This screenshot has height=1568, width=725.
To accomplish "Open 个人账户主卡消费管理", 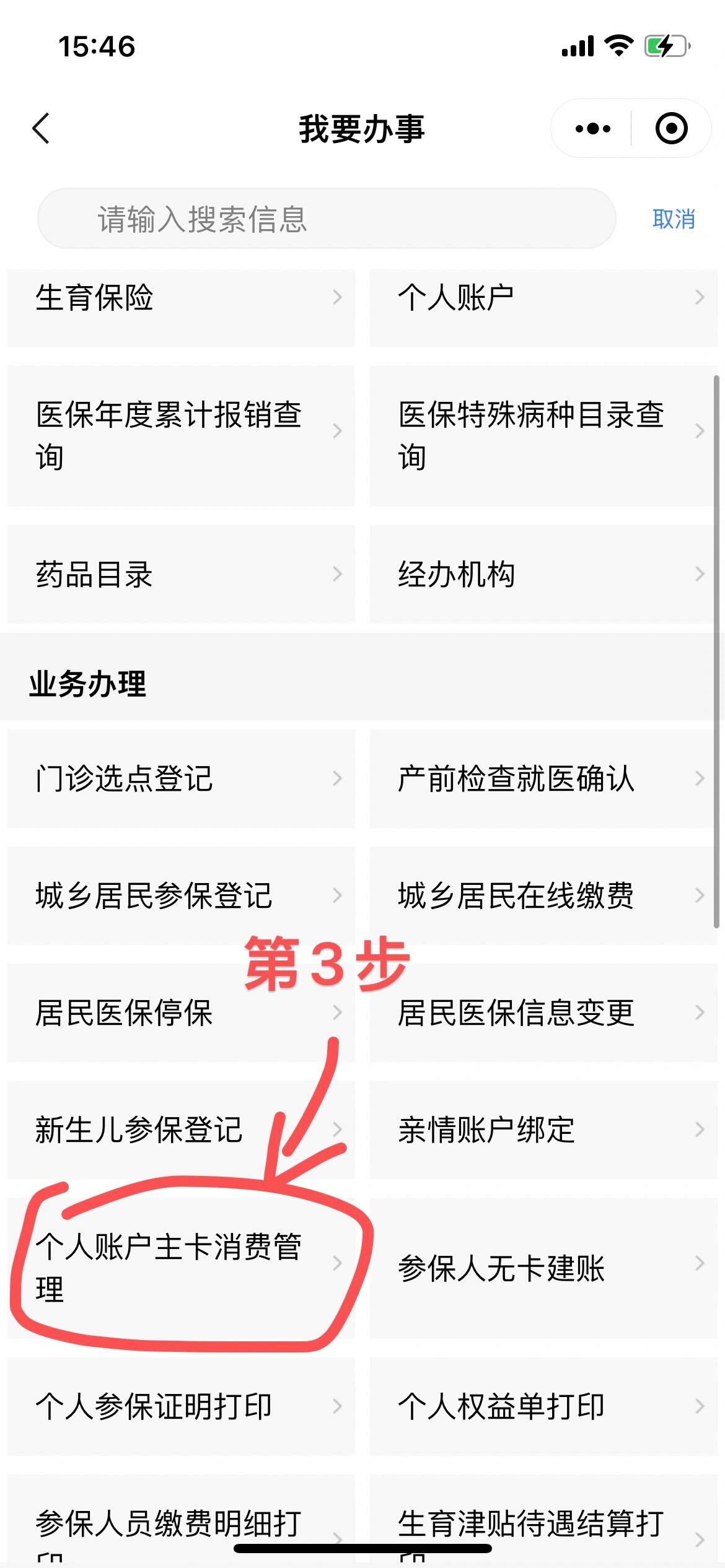I will tap(180, 1267).
